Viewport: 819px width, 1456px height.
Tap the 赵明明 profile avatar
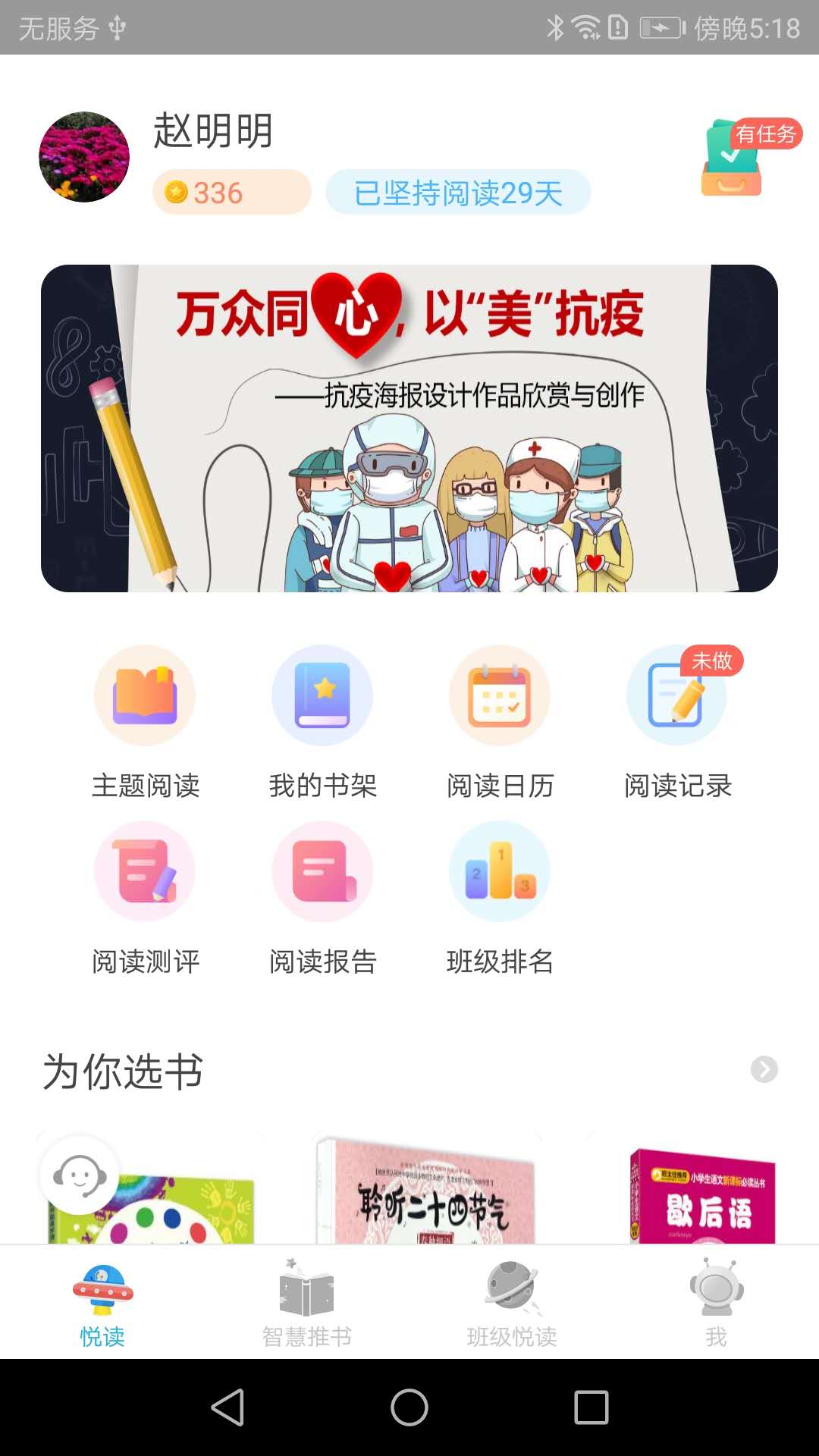(83, 155)
